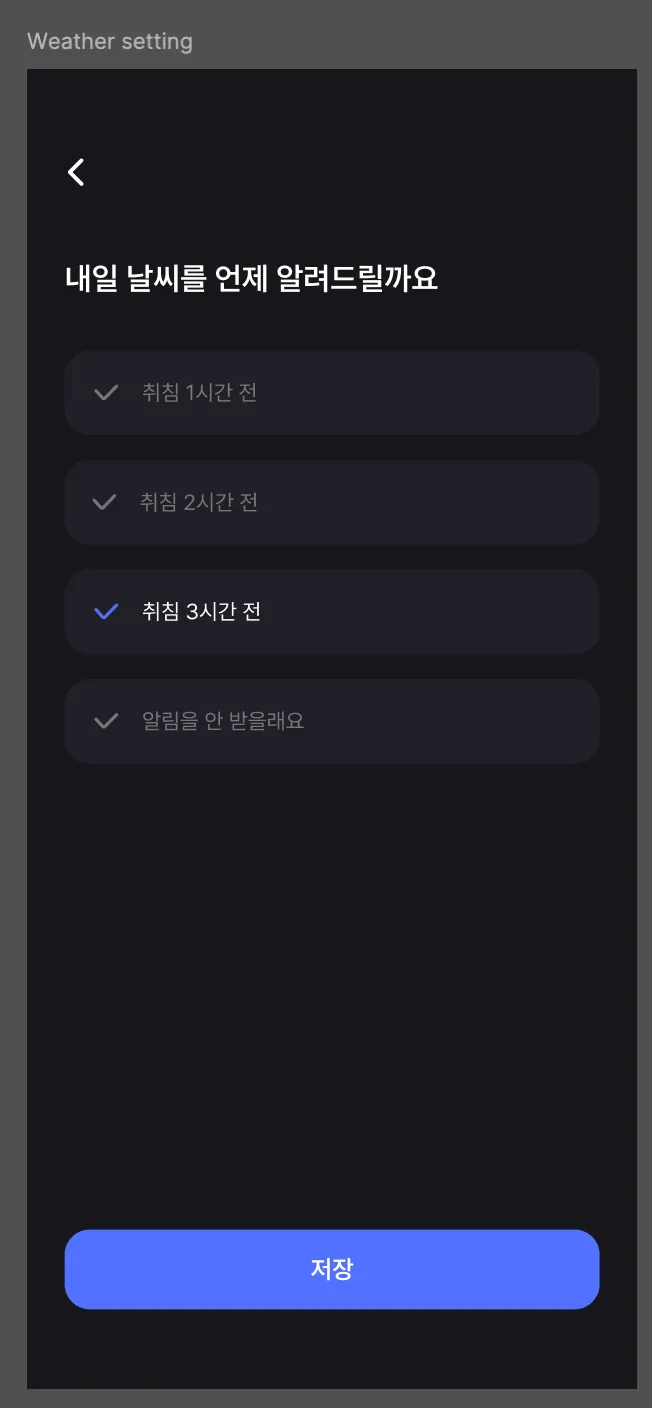
Task: Save settings with 저장 button
Action: (x=331, y=1269)
